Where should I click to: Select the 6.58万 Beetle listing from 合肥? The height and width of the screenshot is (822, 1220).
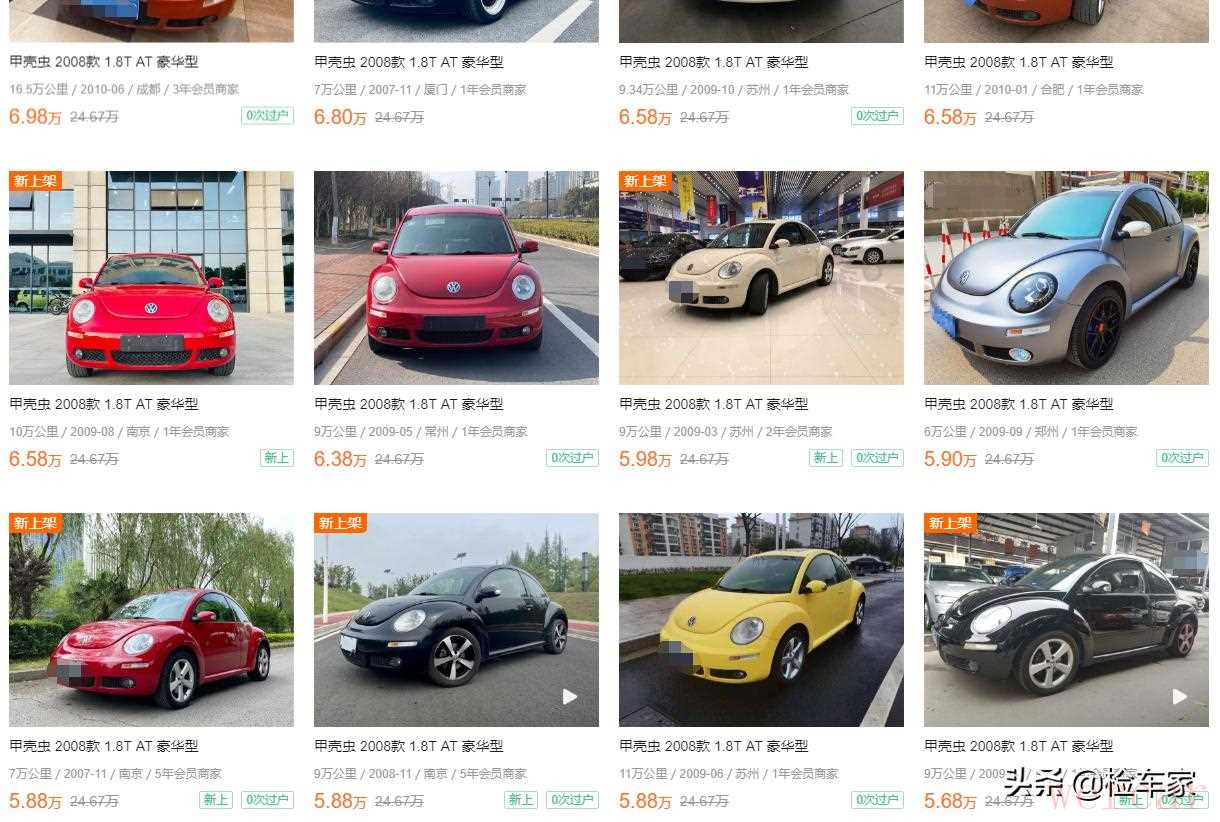tap(1018, 62)
